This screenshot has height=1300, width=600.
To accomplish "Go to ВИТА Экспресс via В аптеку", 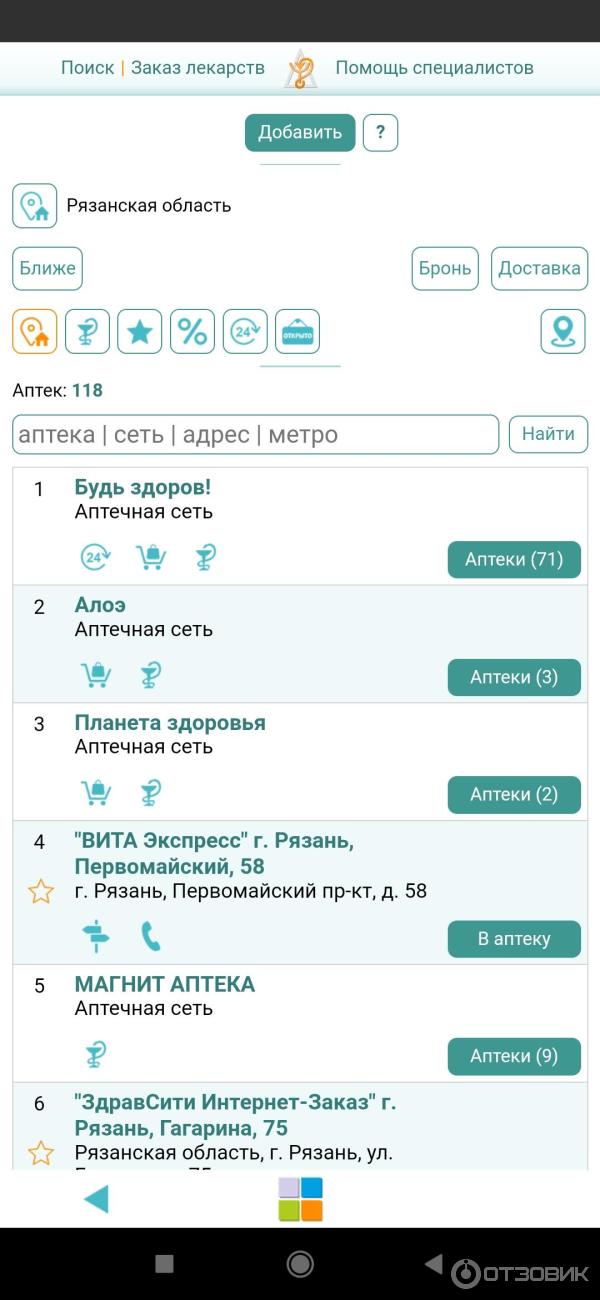I will coord(514,939).
